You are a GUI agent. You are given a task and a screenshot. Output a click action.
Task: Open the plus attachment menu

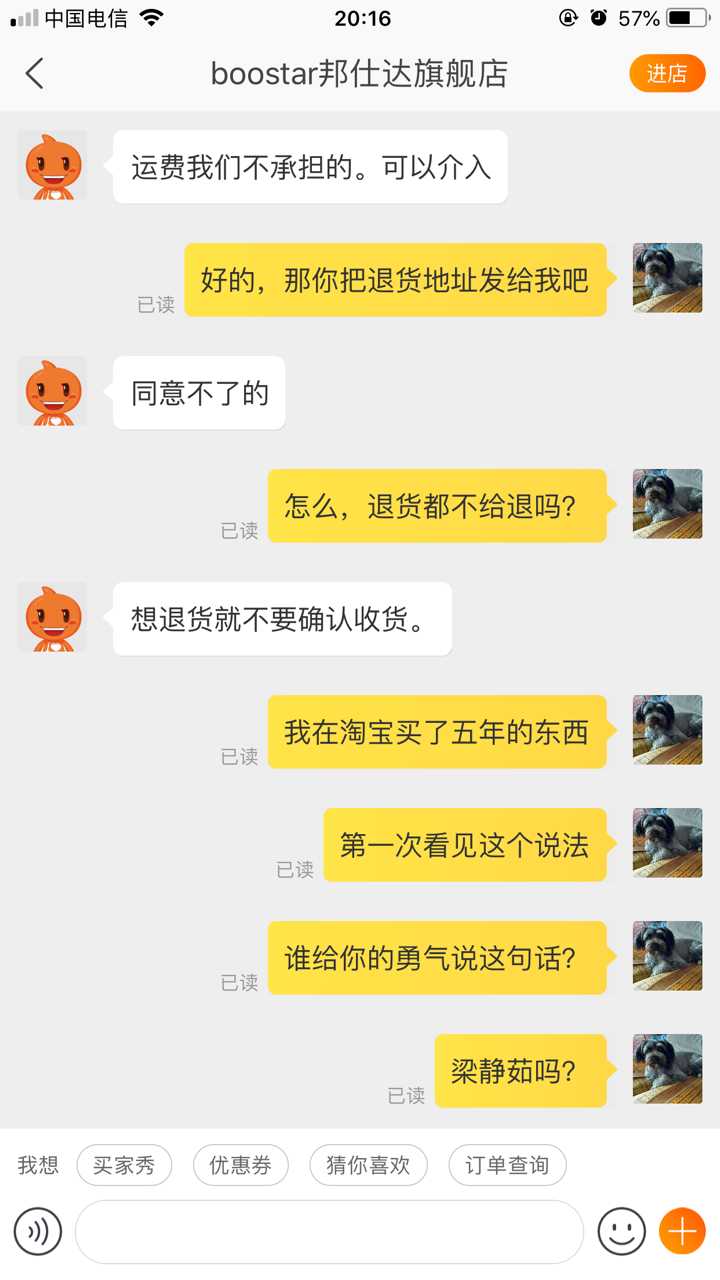(x=682, y=1231)
